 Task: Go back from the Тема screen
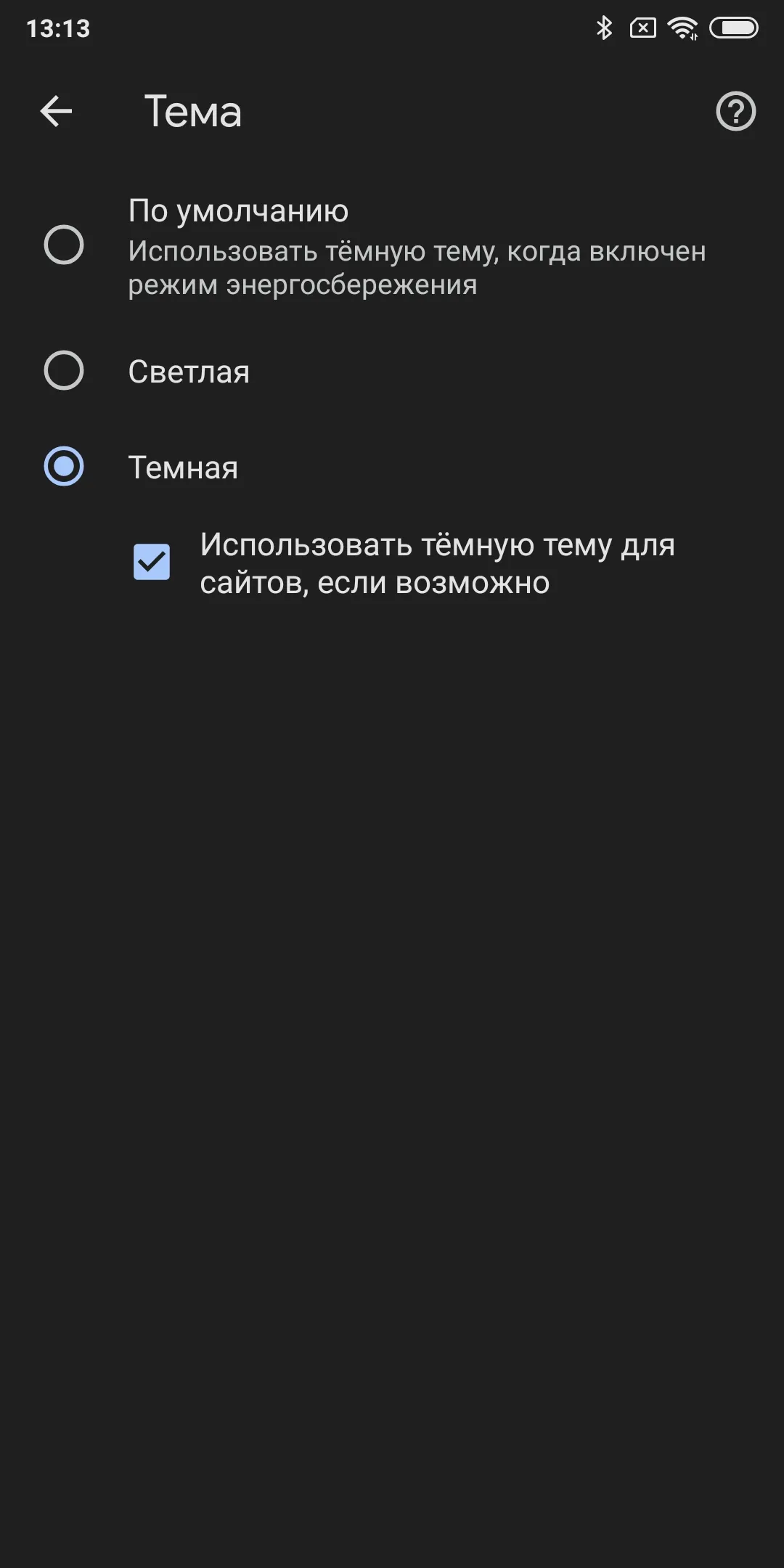coord(56,111)
